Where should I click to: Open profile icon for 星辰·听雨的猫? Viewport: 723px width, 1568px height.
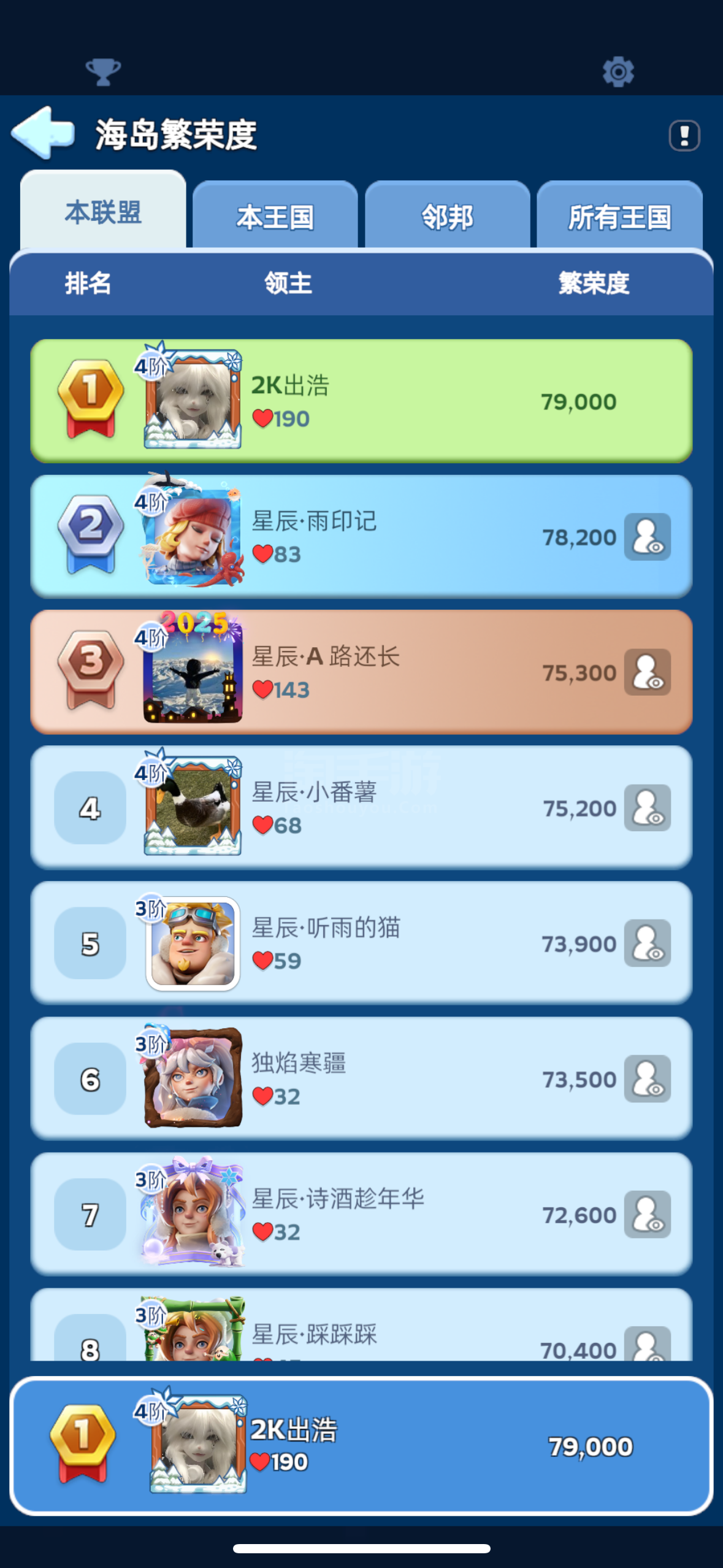[647, 943]
